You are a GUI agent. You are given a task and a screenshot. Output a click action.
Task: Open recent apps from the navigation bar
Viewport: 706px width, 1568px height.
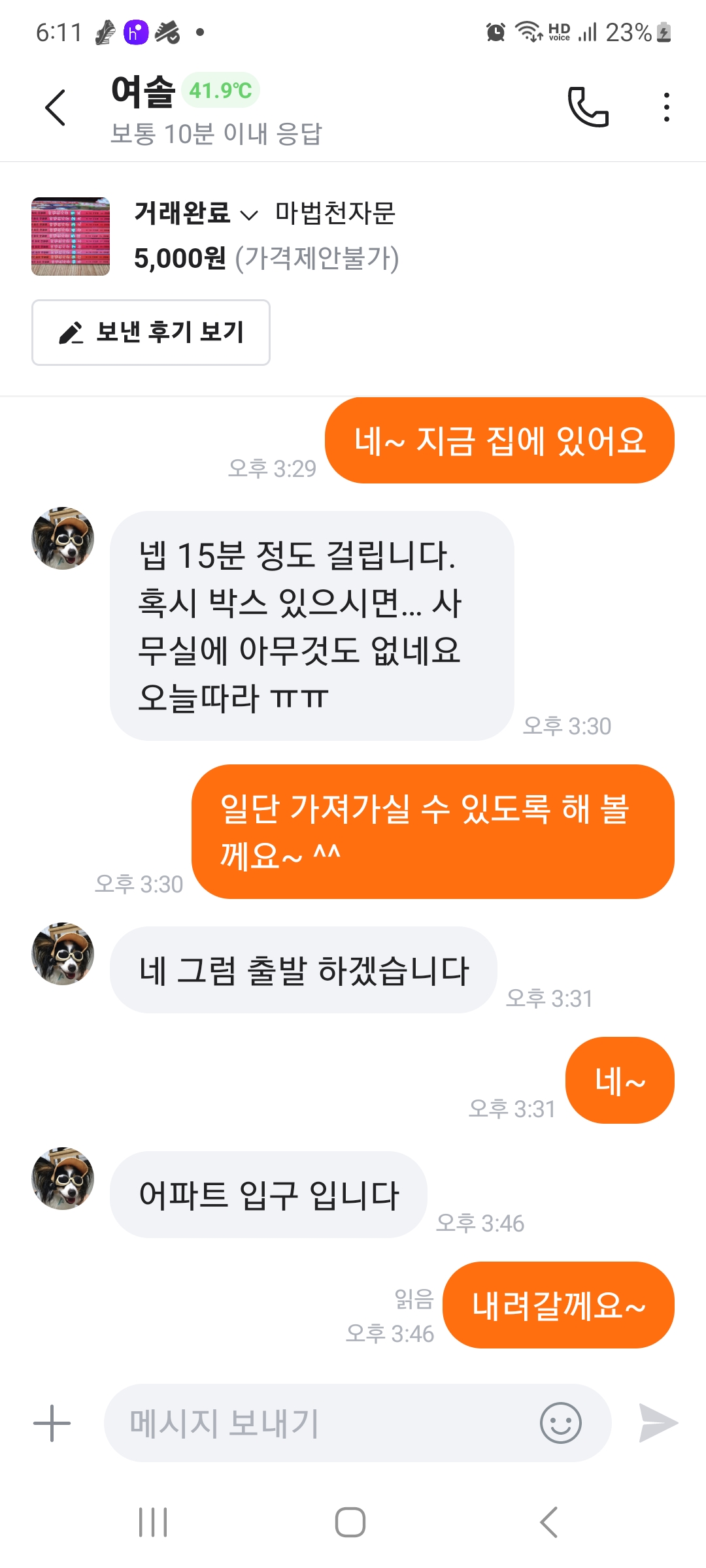[153, 1522]
